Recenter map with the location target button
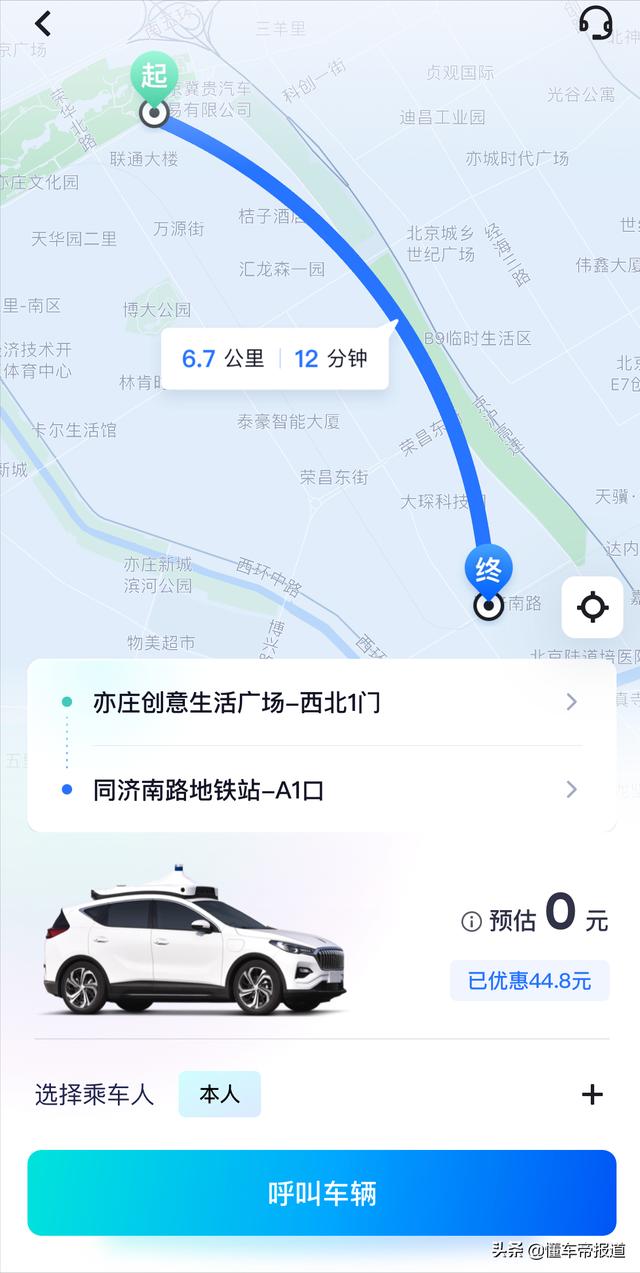640x1273 pixels. pyautogui.click(x=592, y=606)
